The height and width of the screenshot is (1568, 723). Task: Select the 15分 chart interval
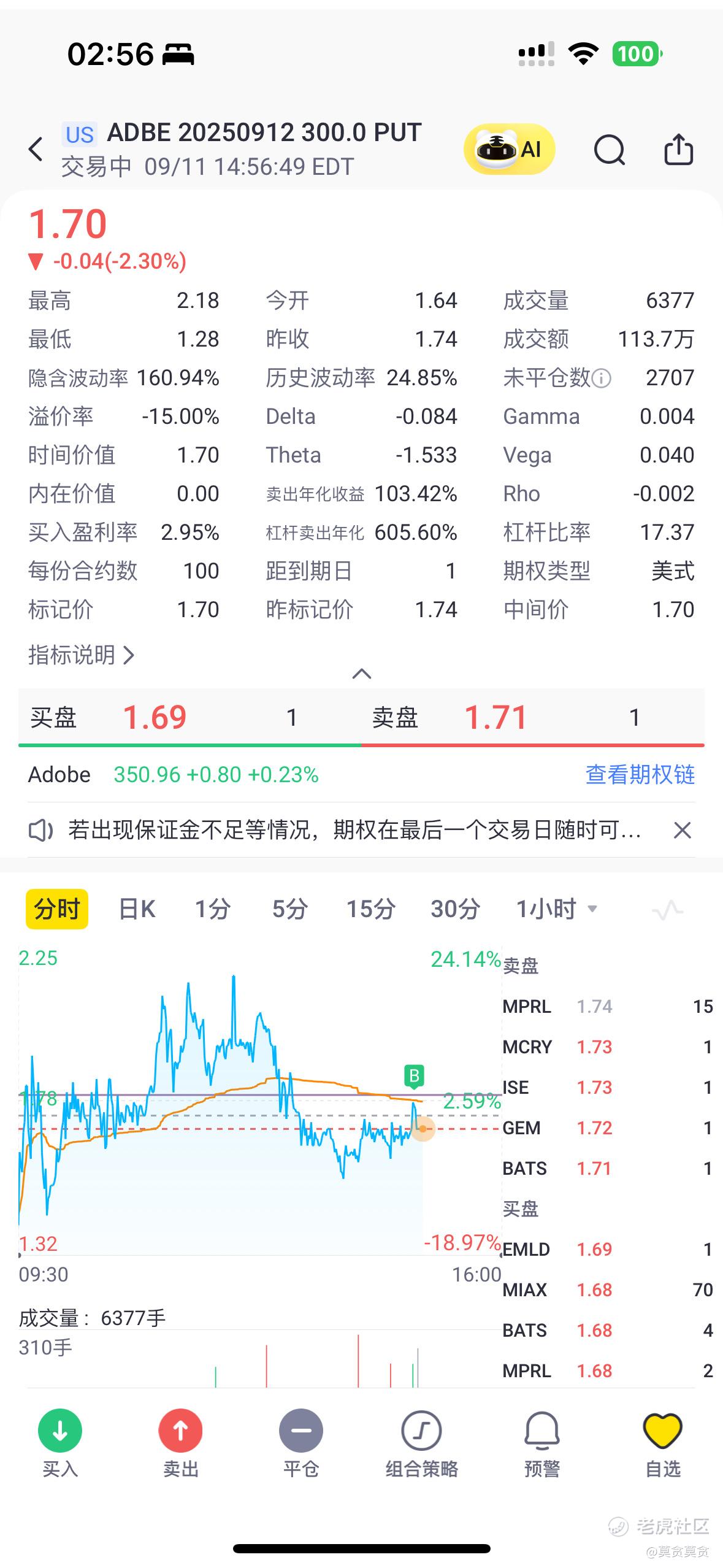pyautogui.click(x=370, y=909)
